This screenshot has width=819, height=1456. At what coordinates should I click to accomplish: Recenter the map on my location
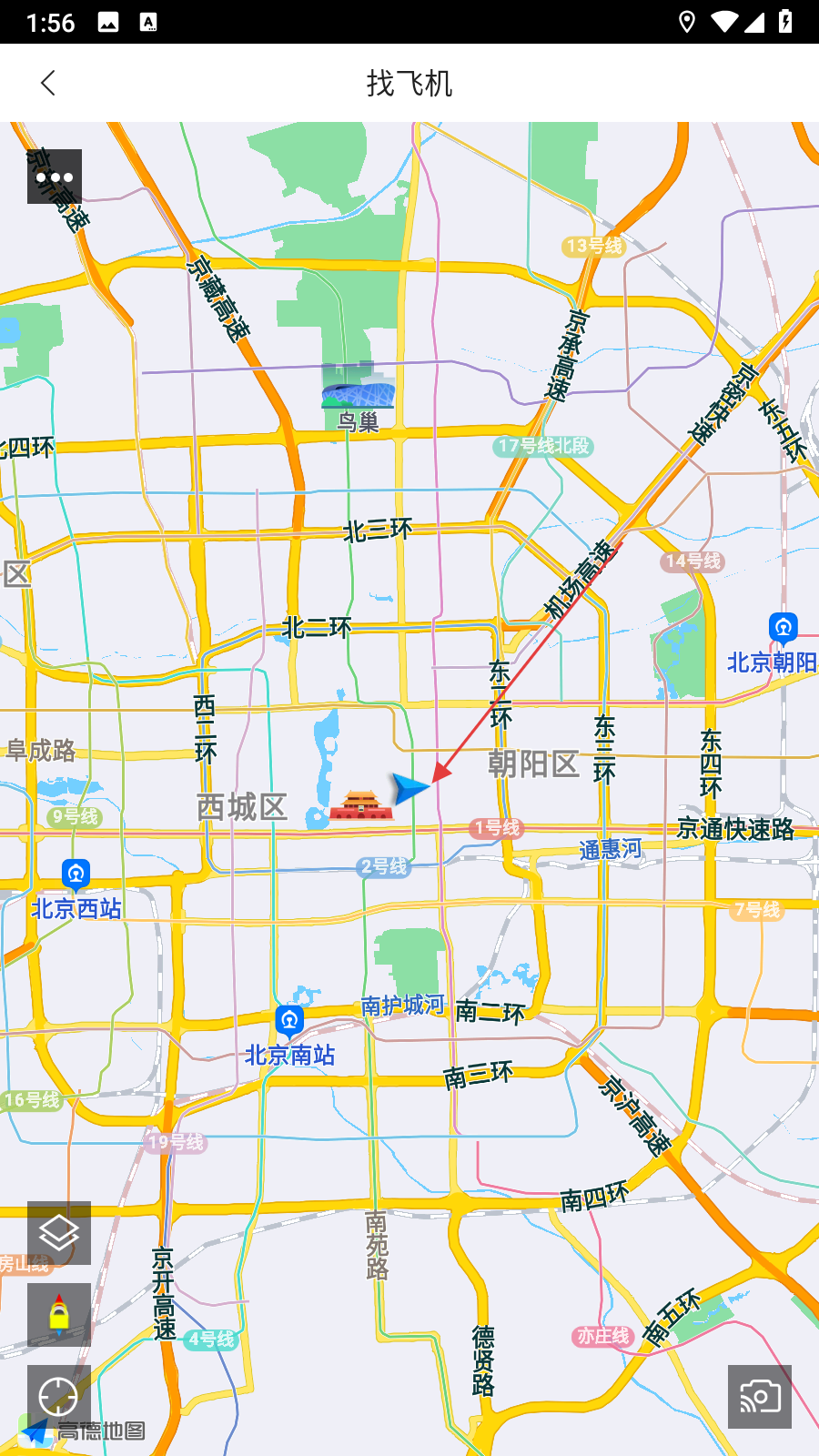pyautogui.click(x=59, y=1396)
